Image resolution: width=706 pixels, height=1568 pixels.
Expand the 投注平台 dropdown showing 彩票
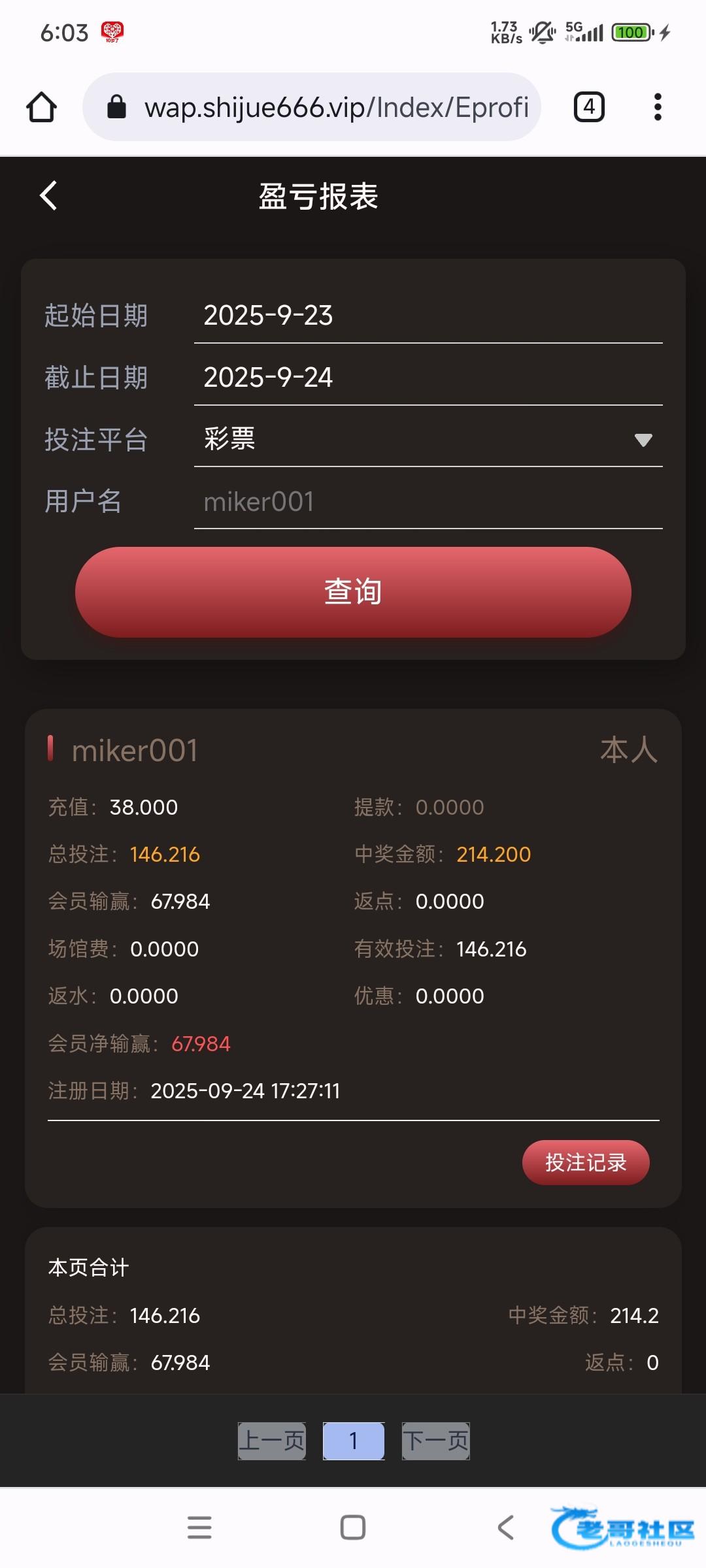pos(428,439)
